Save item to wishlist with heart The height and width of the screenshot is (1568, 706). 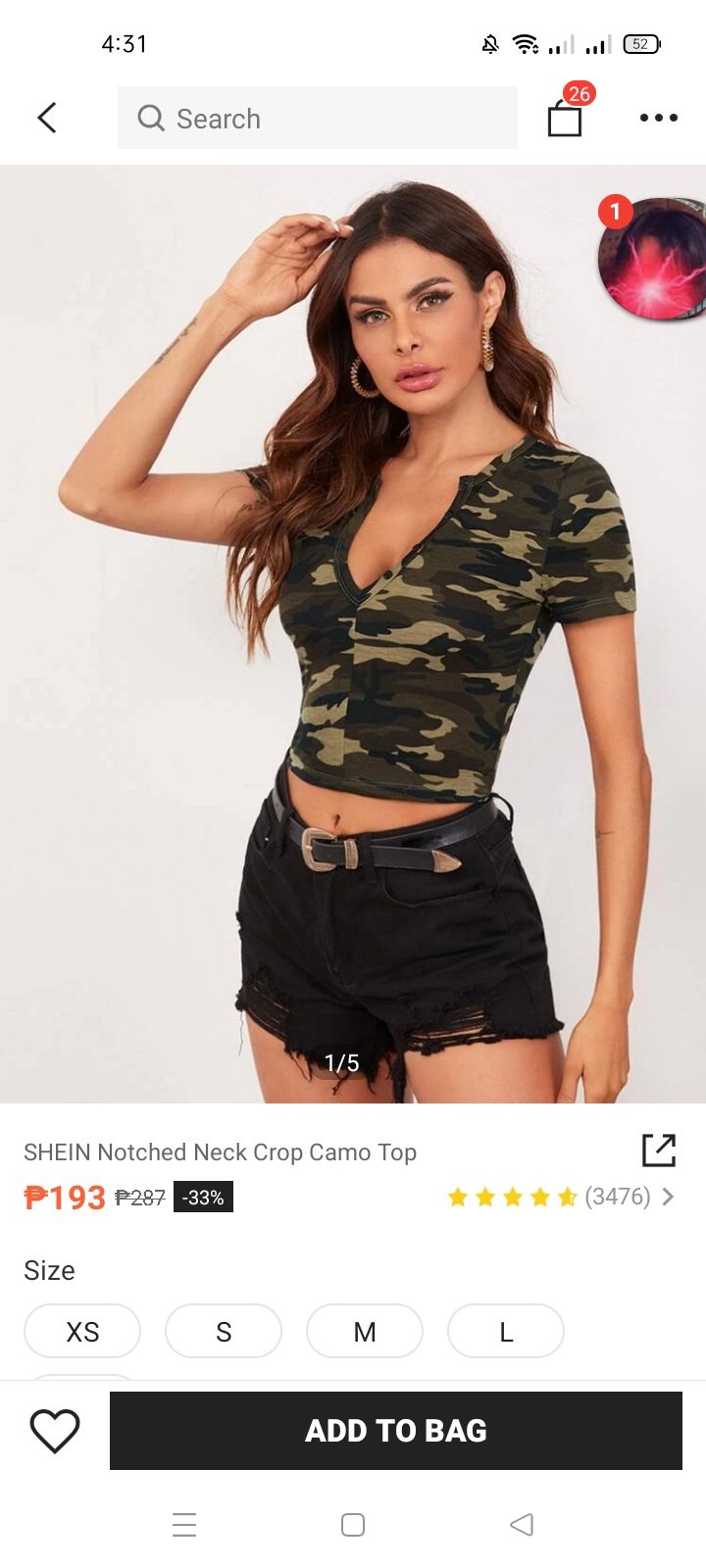[x=55, y=1431]
